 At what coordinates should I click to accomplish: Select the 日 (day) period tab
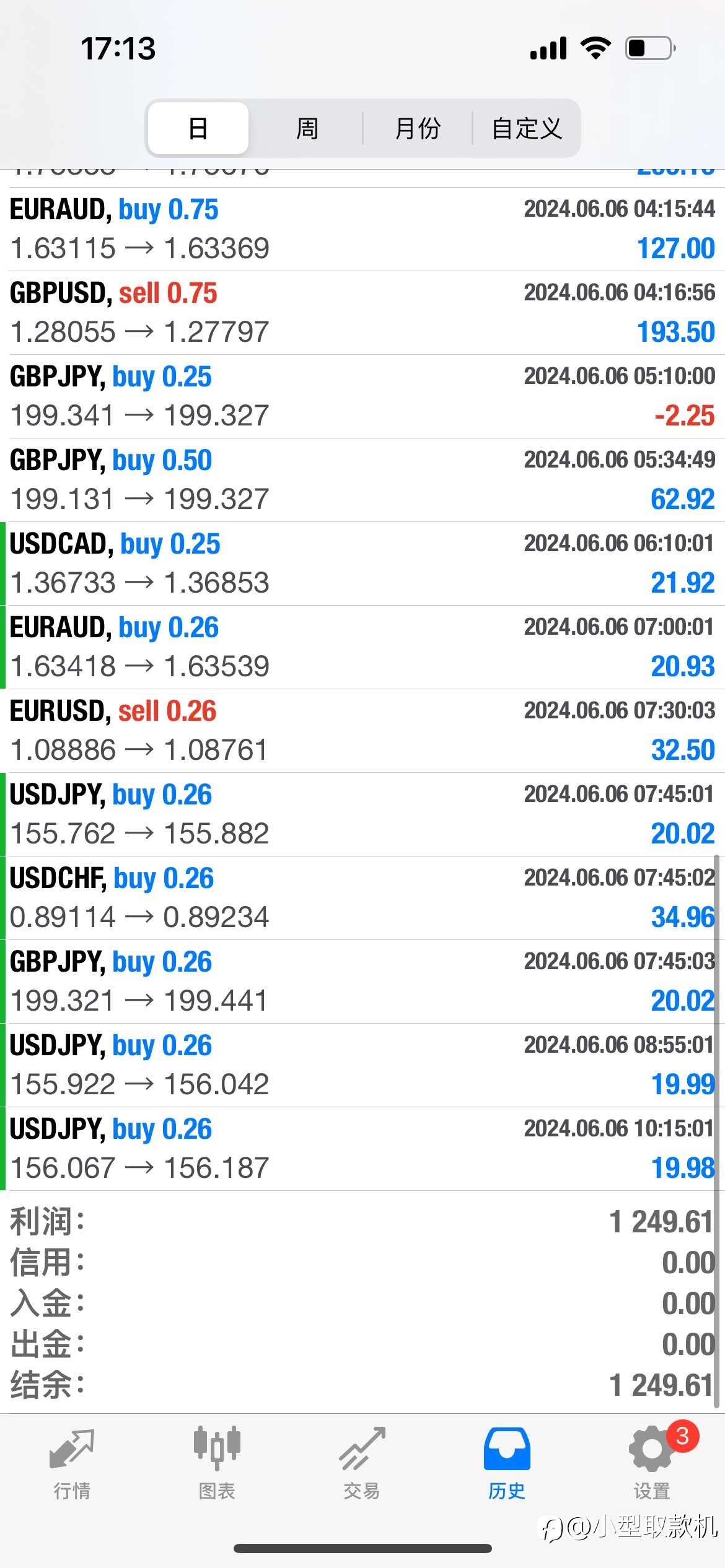point(198,128)
